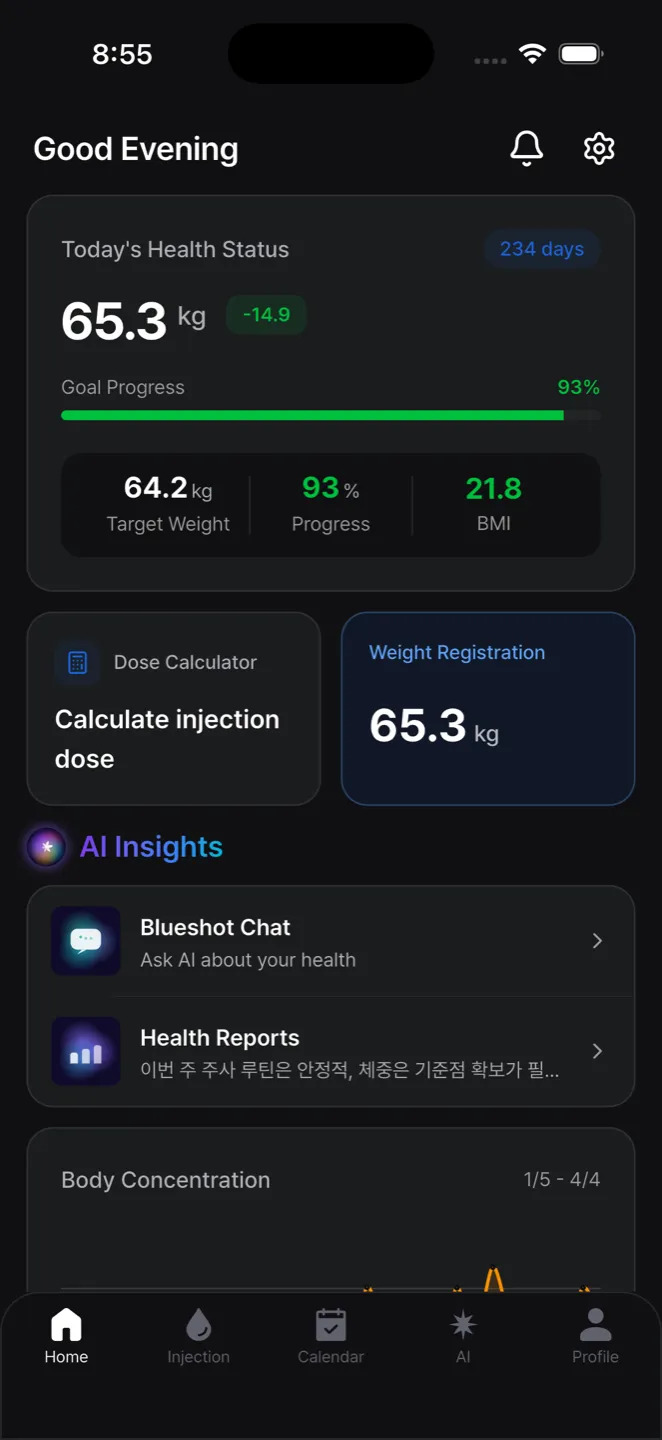Switch to the Calendar tab

tap(331, 1337)
